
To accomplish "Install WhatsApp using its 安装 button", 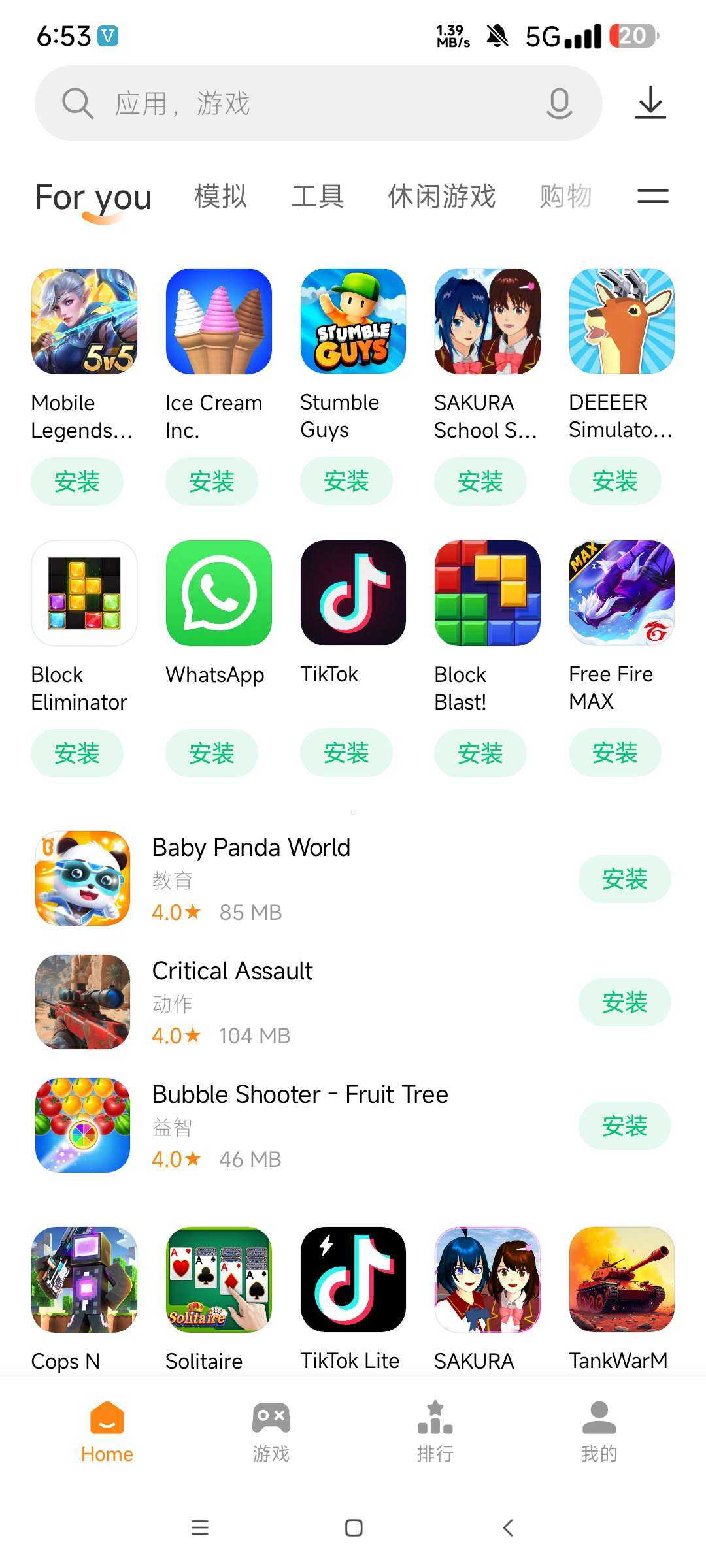I will (212, 753).
